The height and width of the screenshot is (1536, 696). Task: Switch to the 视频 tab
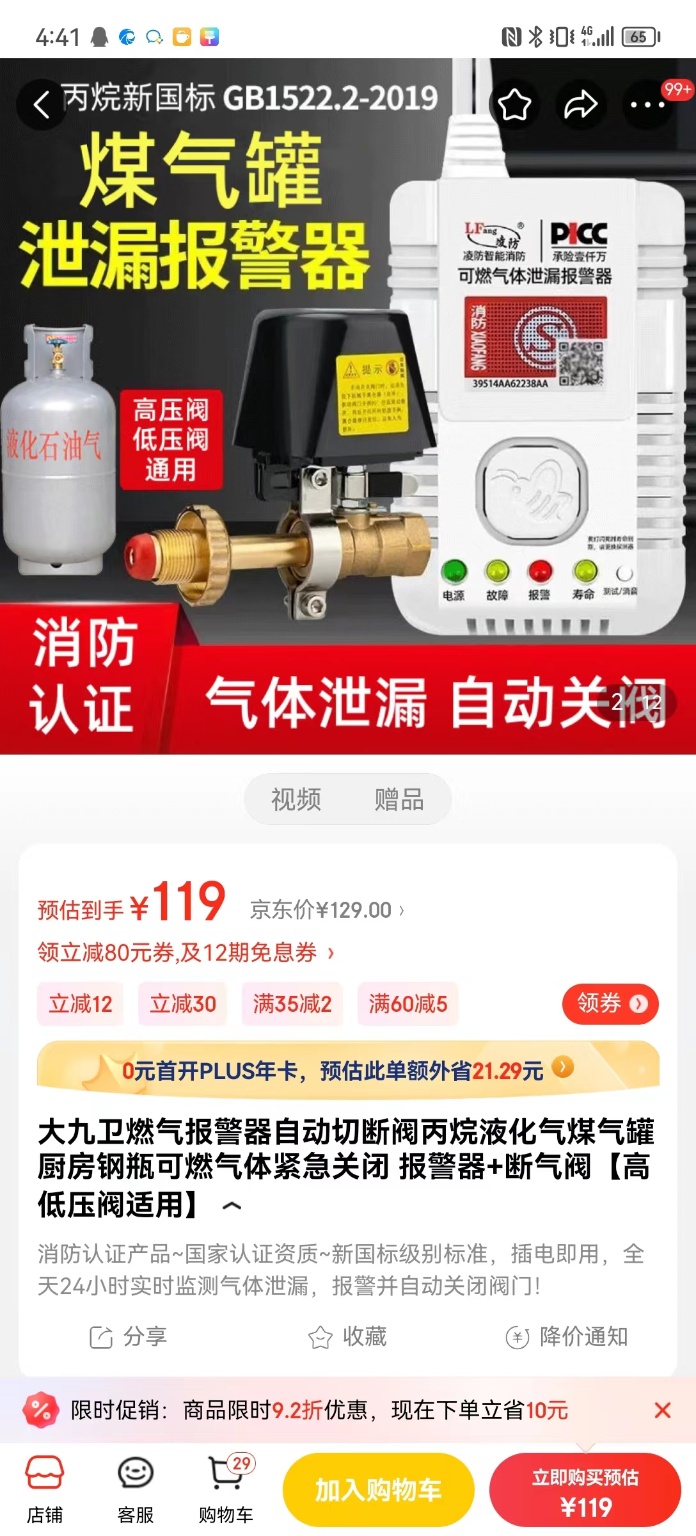(296, 800)
